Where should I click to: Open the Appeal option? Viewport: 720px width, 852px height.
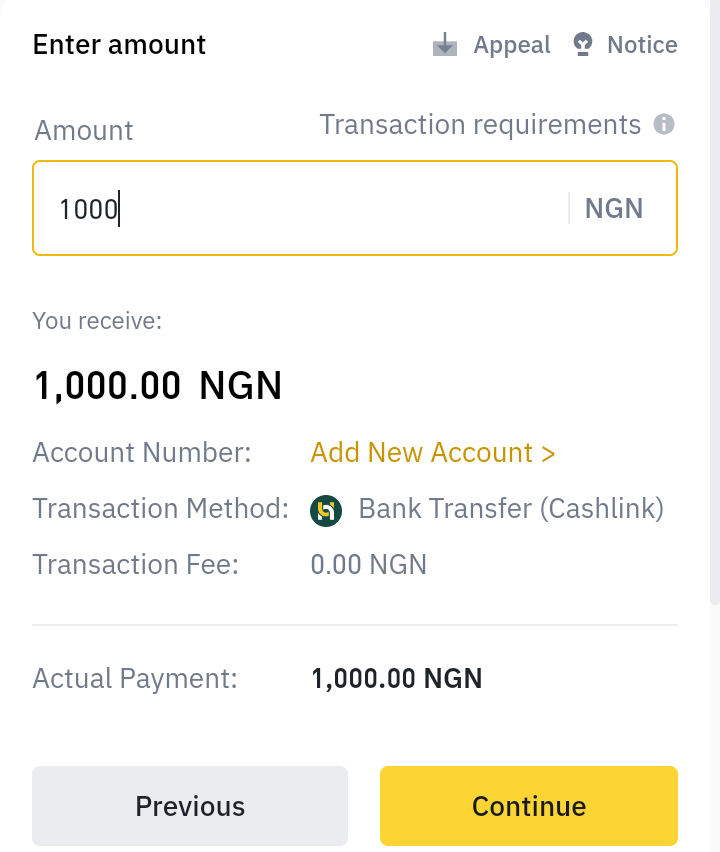pyautogui.click(x=492, y=45)
